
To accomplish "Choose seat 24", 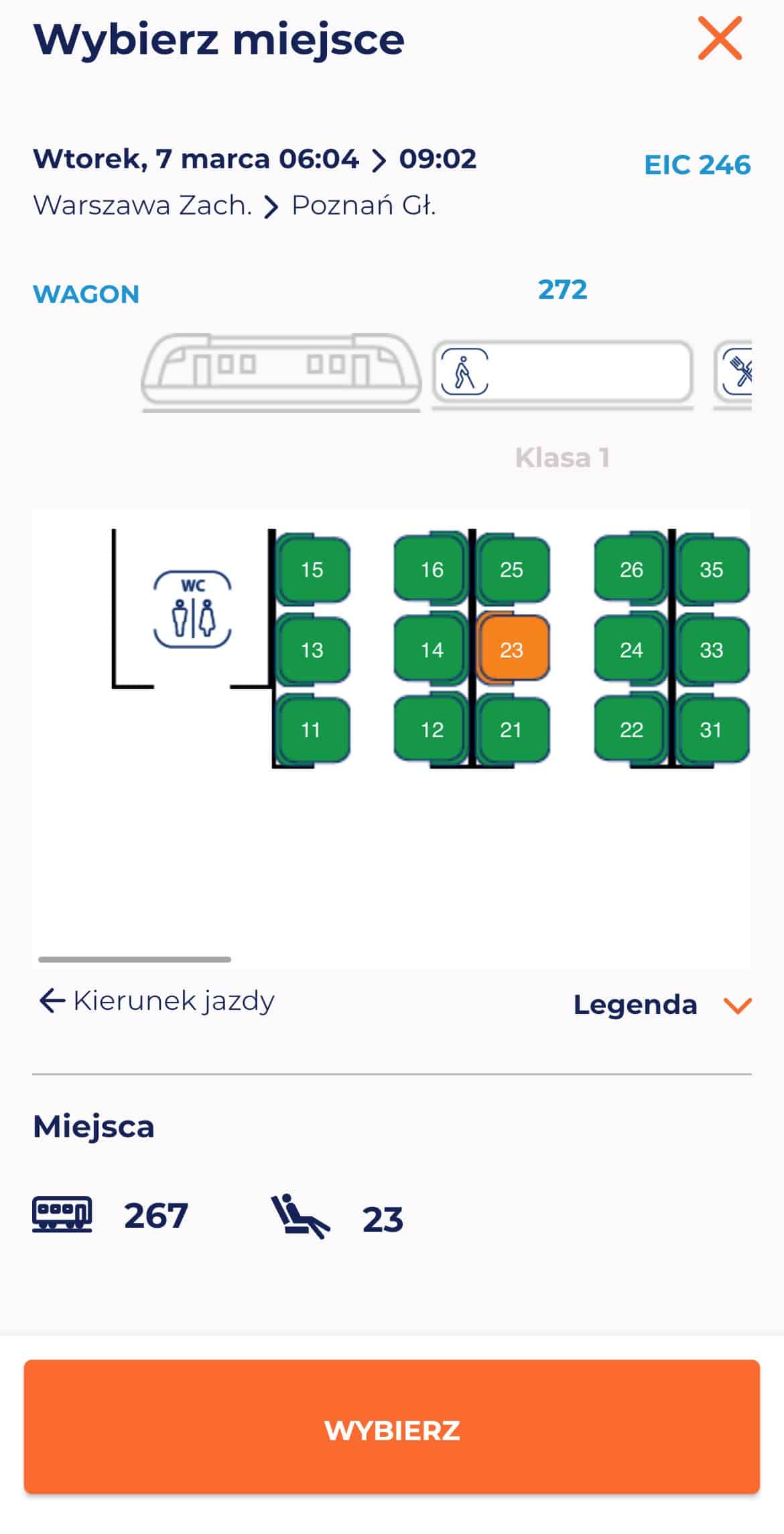I will [x=631, y=649].
